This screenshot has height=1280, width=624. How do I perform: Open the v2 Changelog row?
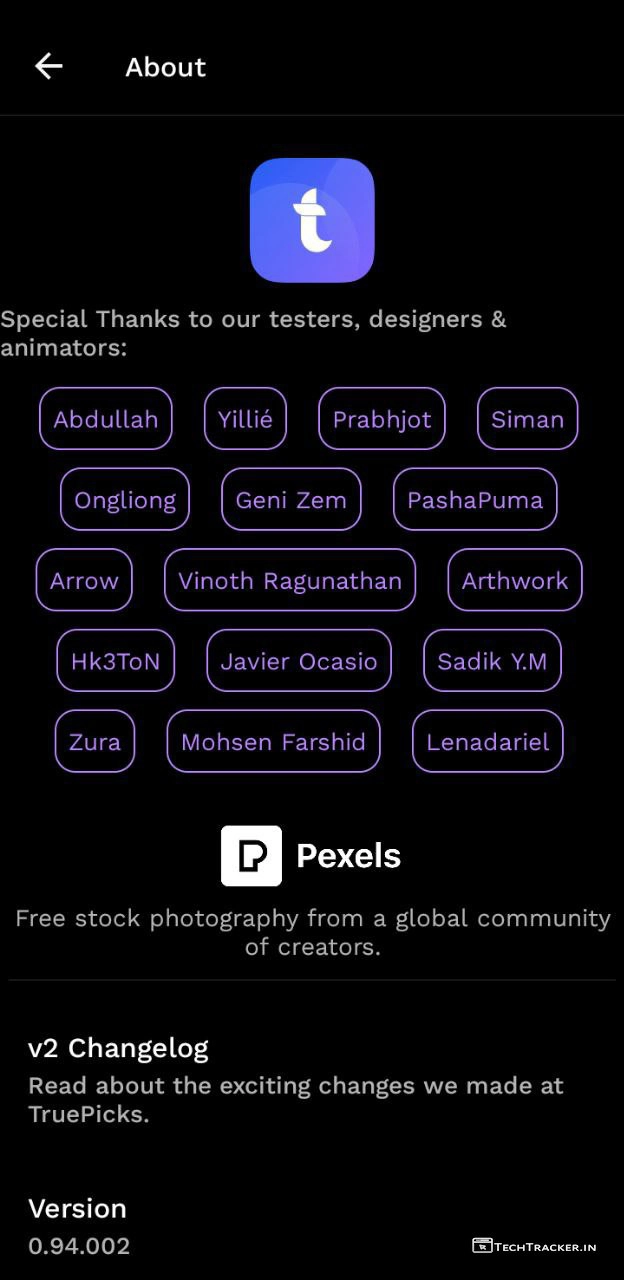click(x=312, y=1080)
